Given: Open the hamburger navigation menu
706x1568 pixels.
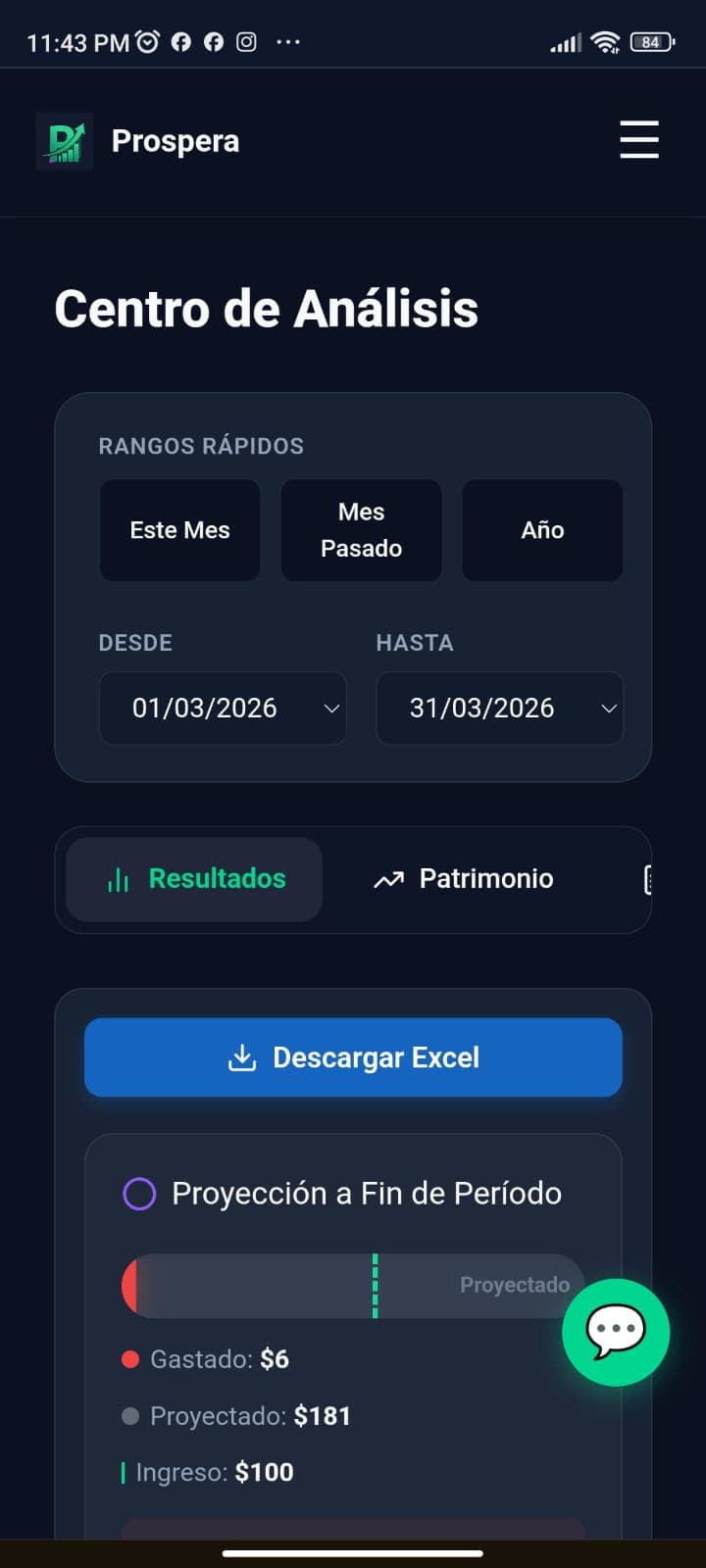Looking at the screenshot, I should click(x=639, y=140).
